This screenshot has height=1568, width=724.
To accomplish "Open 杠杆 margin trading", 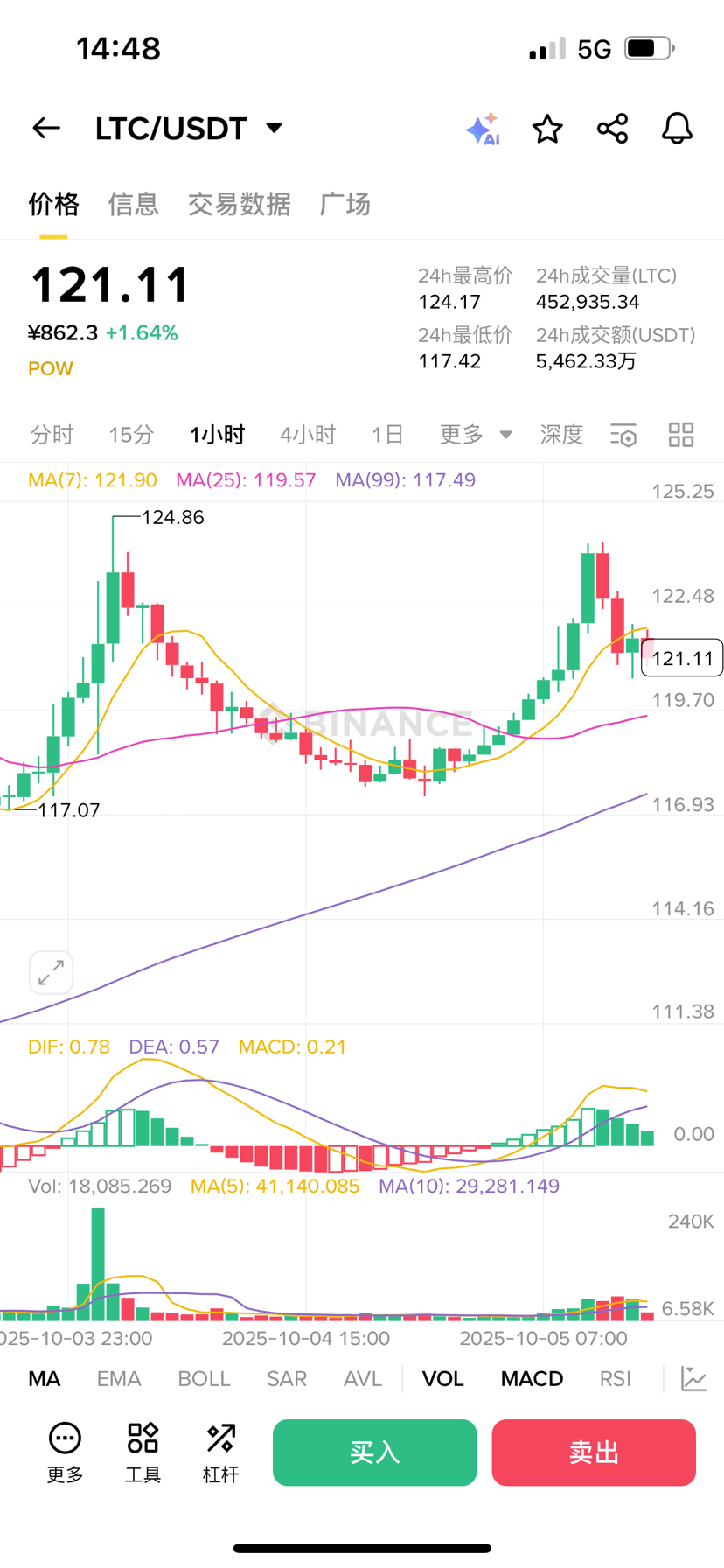I will (x=220, y=1452).
